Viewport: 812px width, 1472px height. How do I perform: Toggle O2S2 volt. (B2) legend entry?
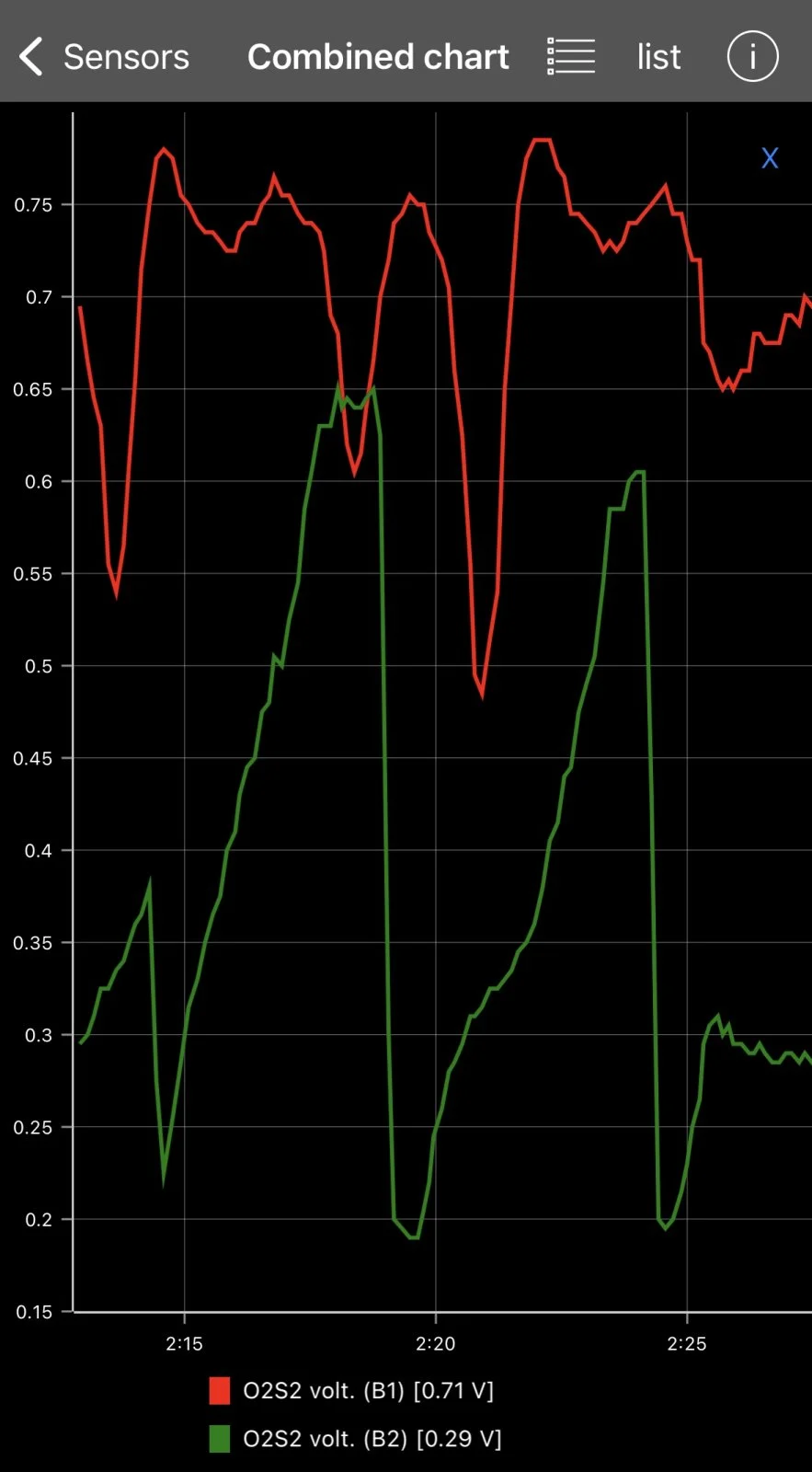pyautogui.click(x=357, y=1439)
